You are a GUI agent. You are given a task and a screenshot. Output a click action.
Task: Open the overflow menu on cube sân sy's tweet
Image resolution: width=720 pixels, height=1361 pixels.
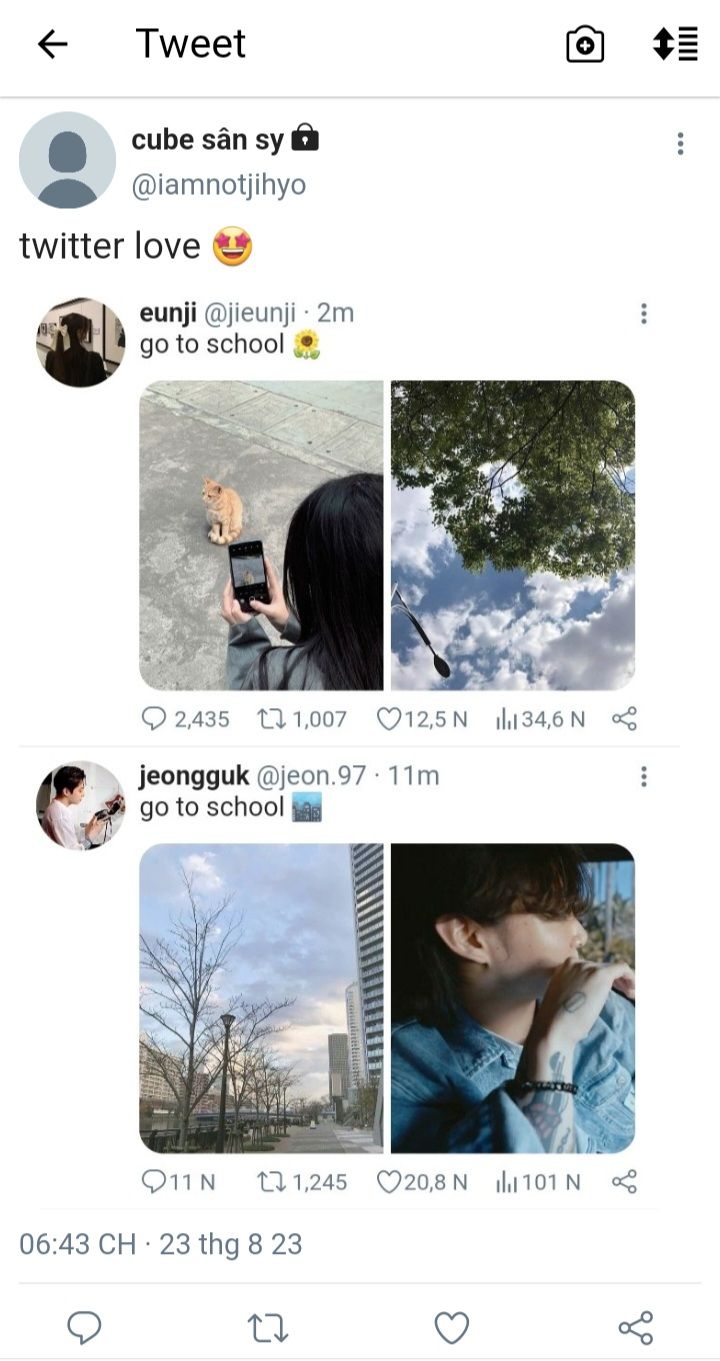[x=680, y=144]
